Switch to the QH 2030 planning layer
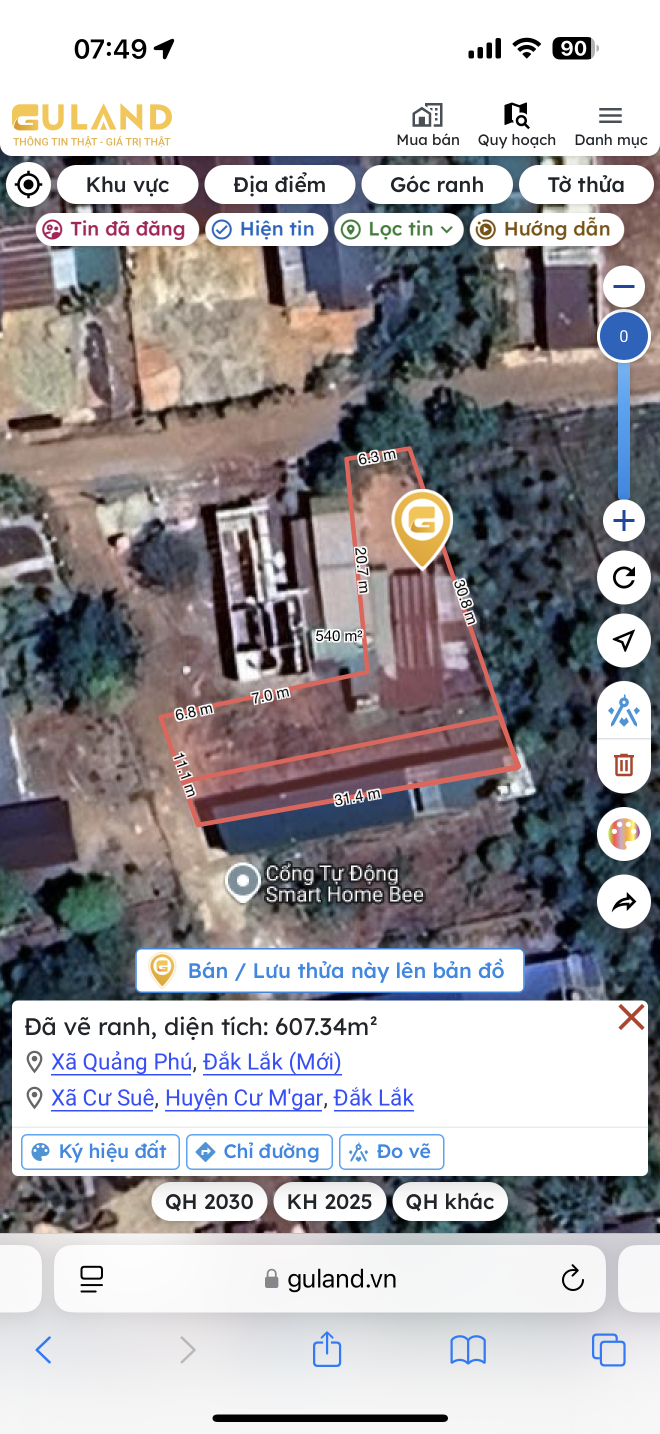660x1434 pixels. pyautogui.click(x=209, y=1201)
